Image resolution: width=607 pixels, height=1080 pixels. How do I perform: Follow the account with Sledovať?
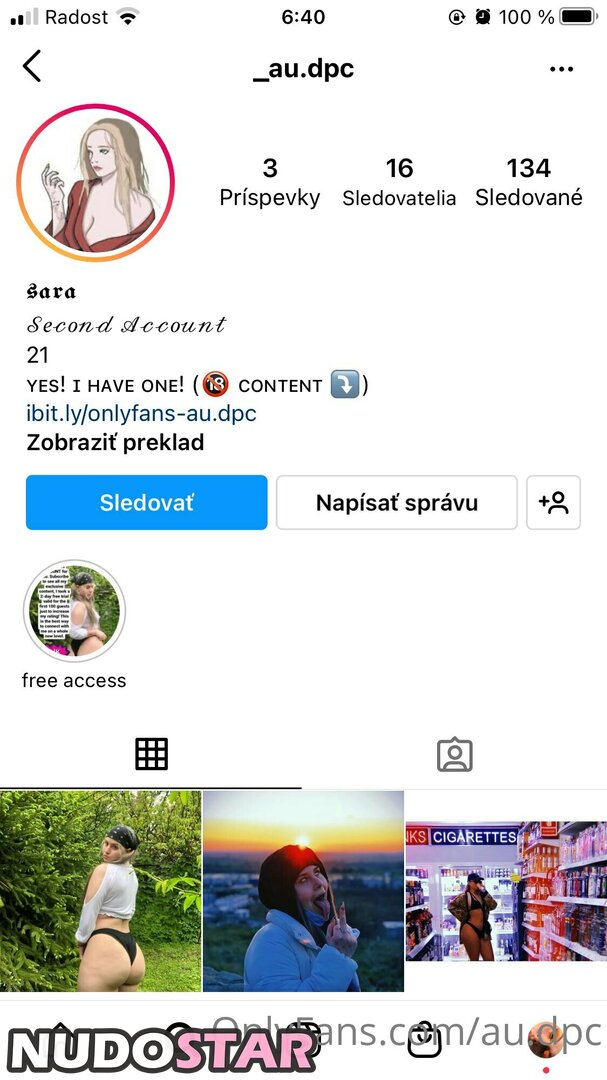pyautogui.click(x=146, y=502)
